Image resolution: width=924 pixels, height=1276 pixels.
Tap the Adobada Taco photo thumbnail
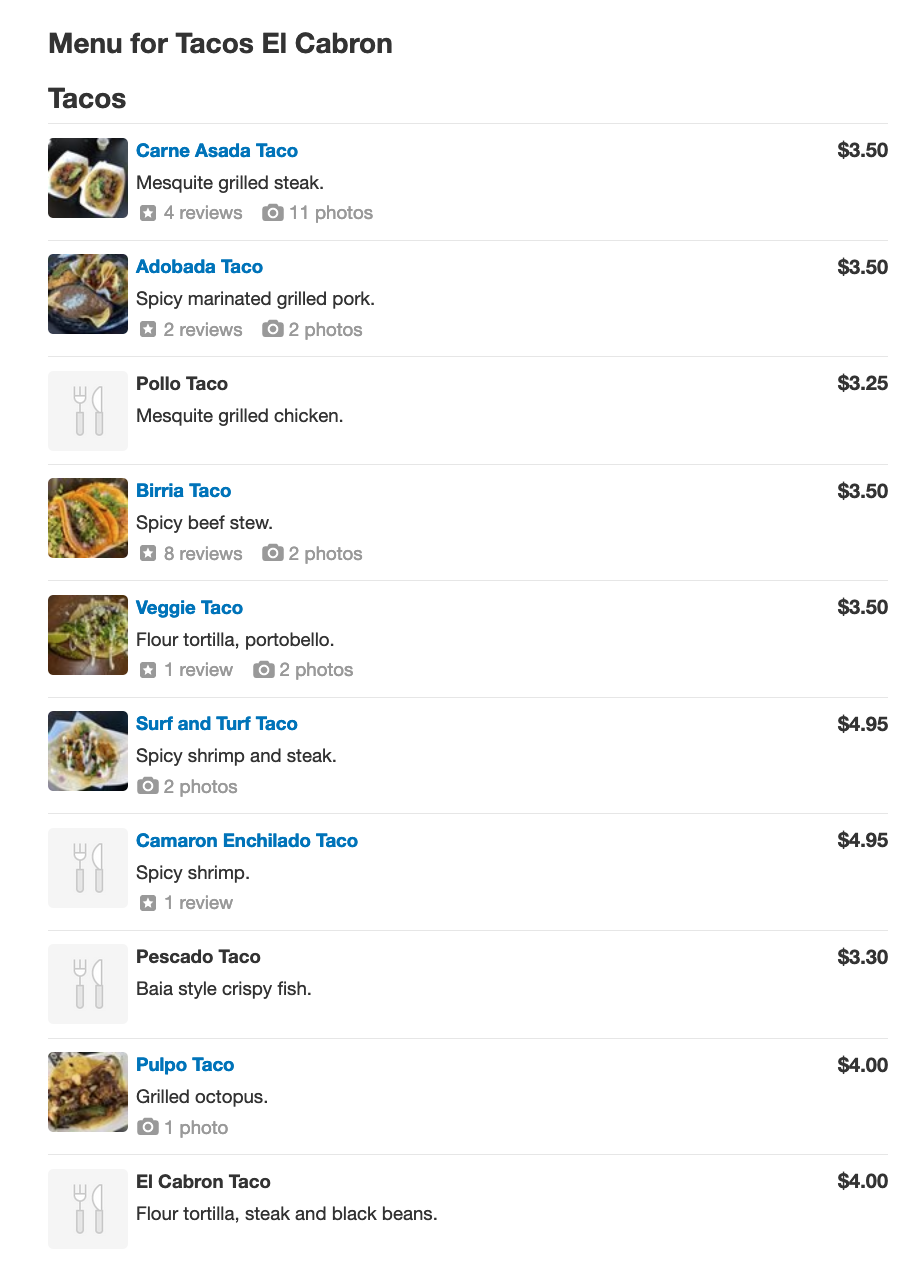point(88,294)
